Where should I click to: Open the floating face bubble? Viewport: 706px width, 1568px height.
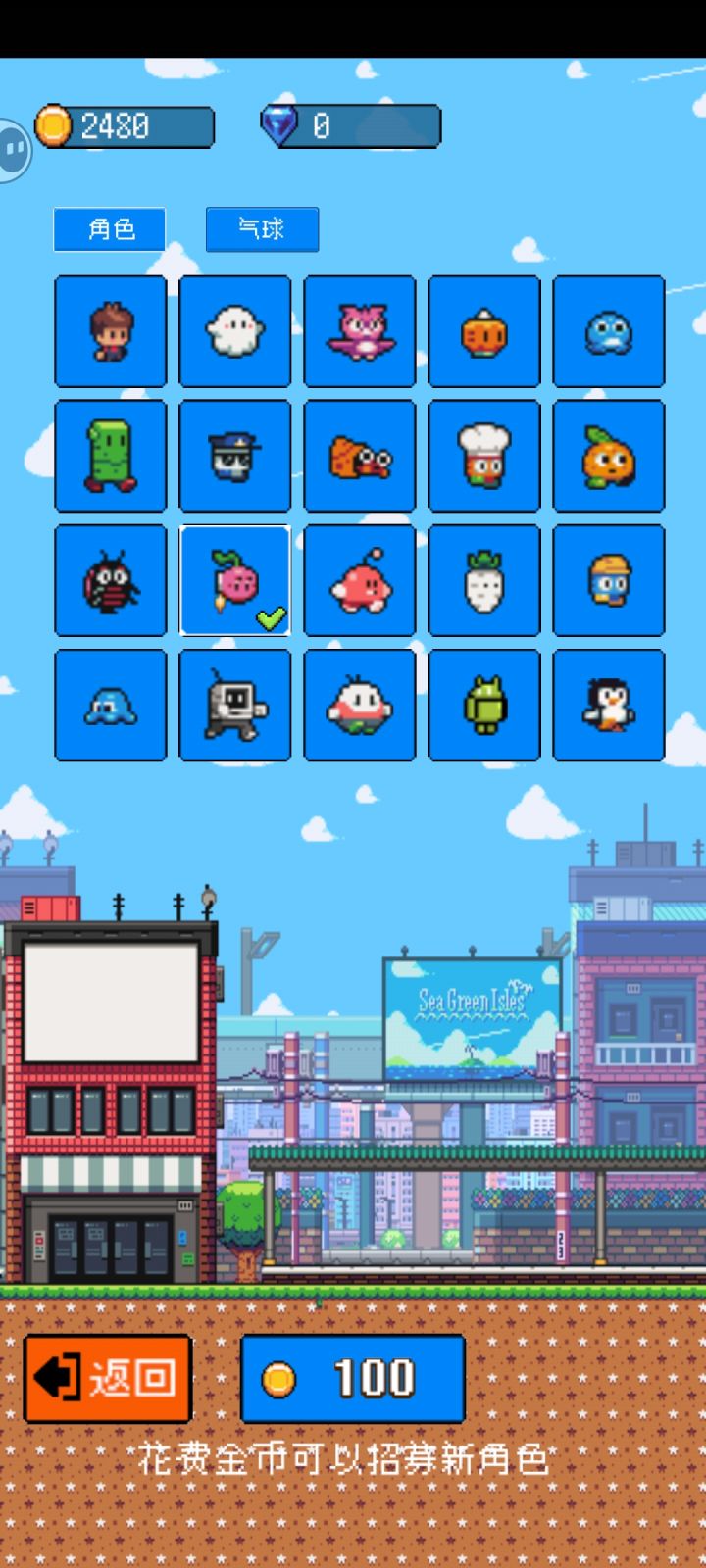pos(12,150)
